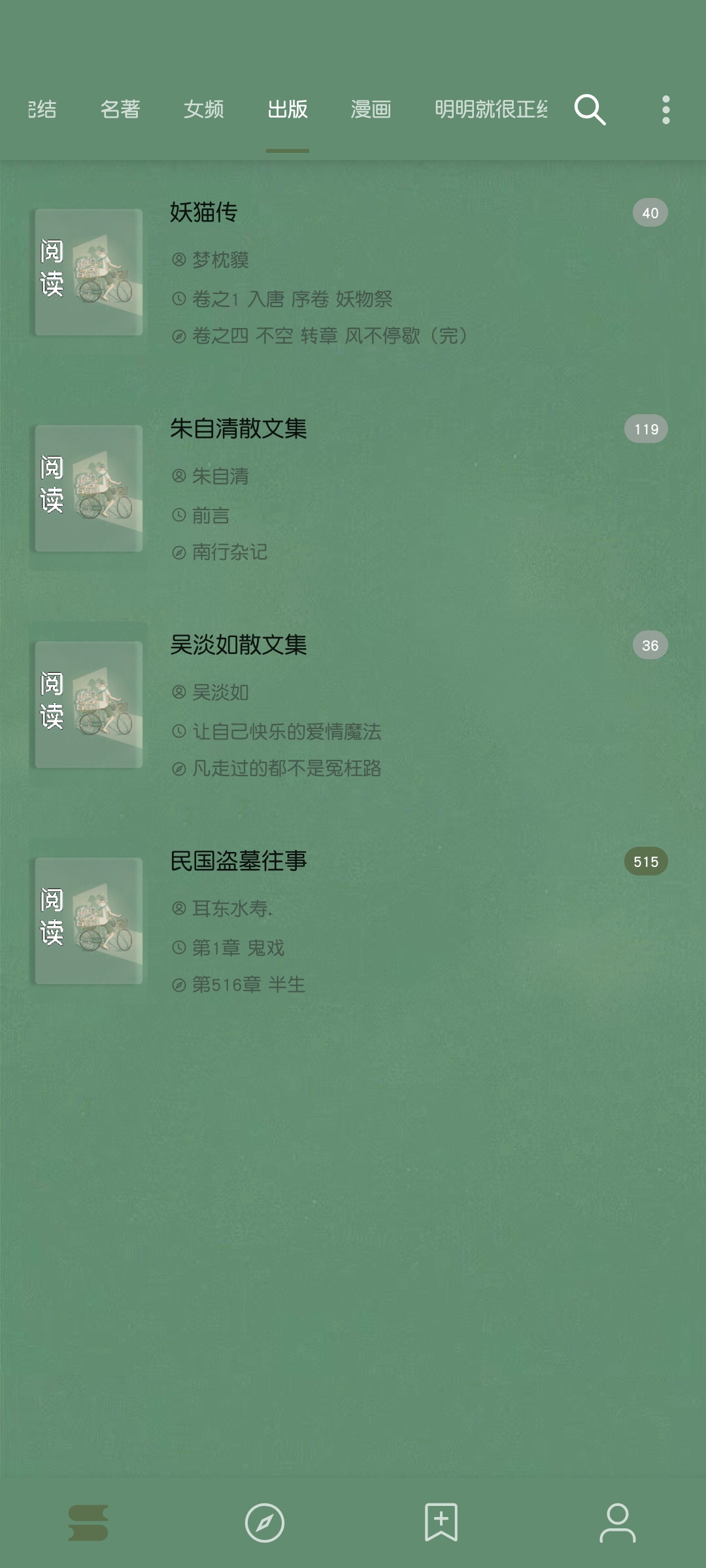Open the three-dot overflow menu
Screen dimensions: 706x1568
665,110
